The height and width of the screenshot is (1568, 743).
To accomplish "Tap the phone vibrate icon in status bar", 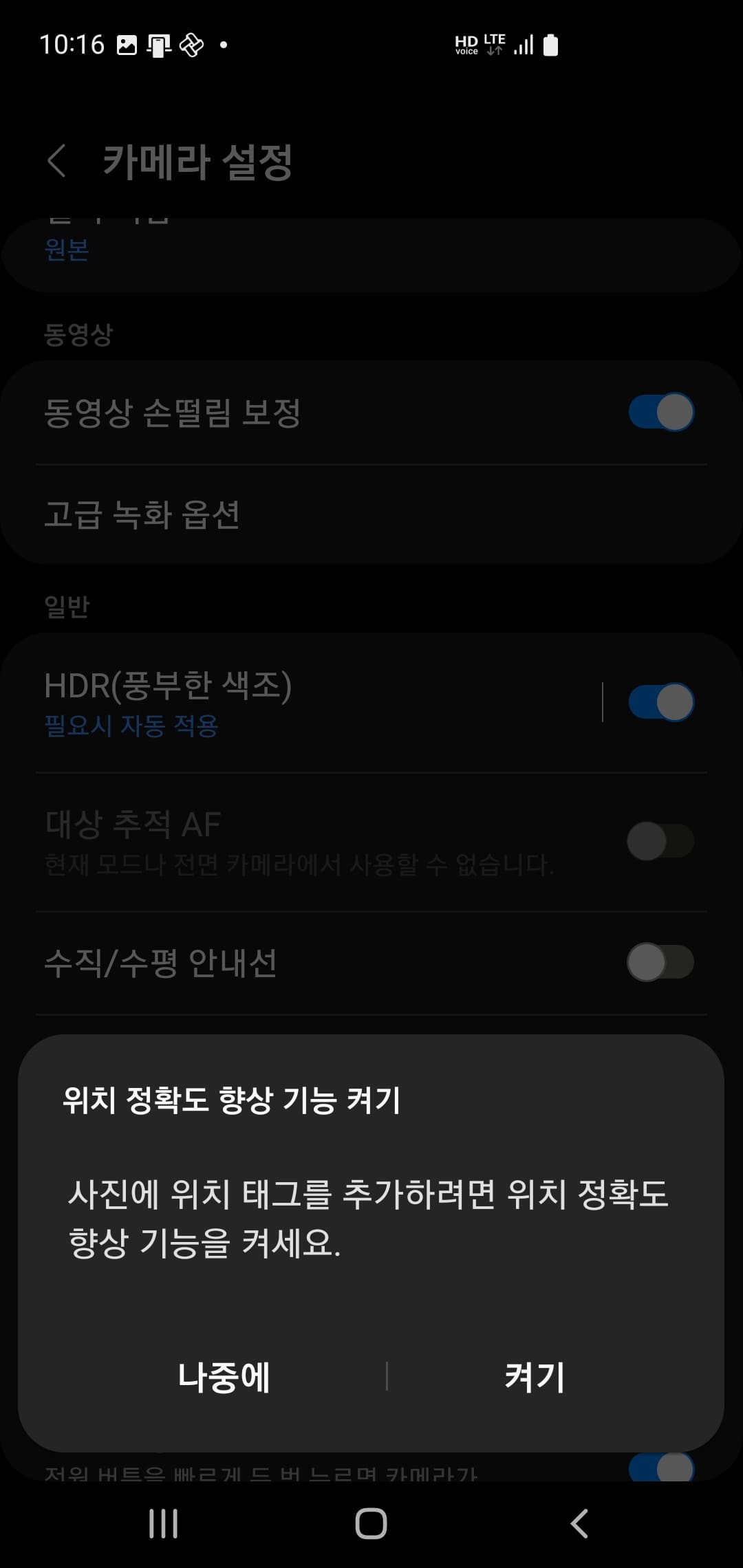I will (158, 44).
